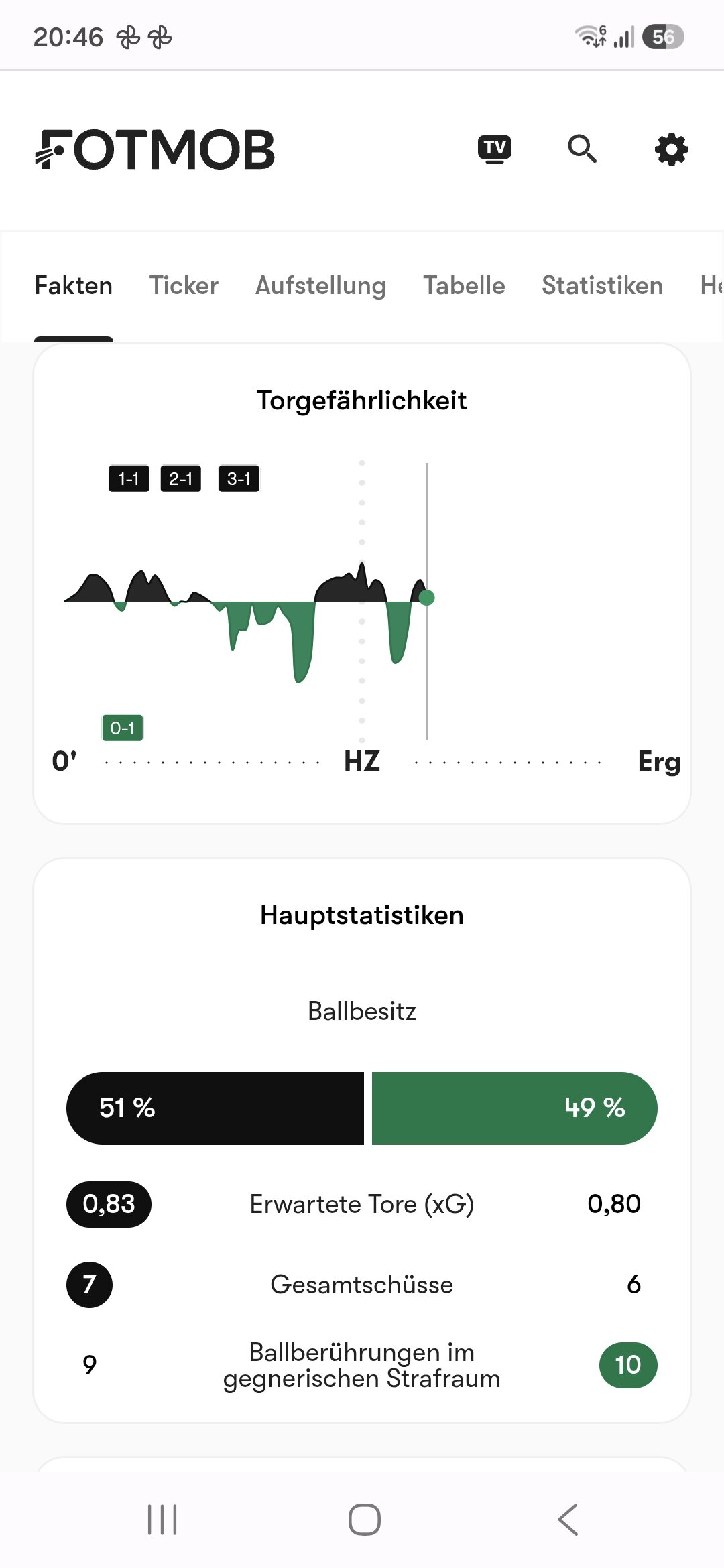Screen dimensions: 724x1568
Task: Tap the 1-1 goal marker
Action: click(x=129, y=478)
